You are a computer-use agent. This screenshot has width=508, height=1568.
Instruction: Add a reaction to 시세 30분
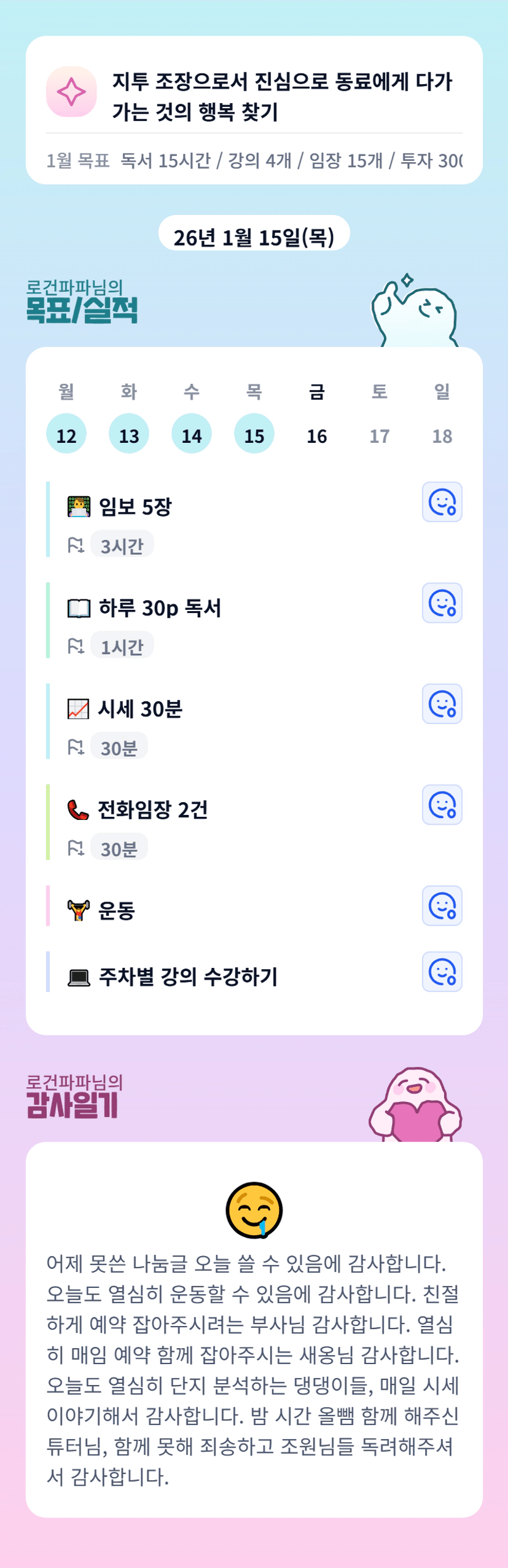442,704
